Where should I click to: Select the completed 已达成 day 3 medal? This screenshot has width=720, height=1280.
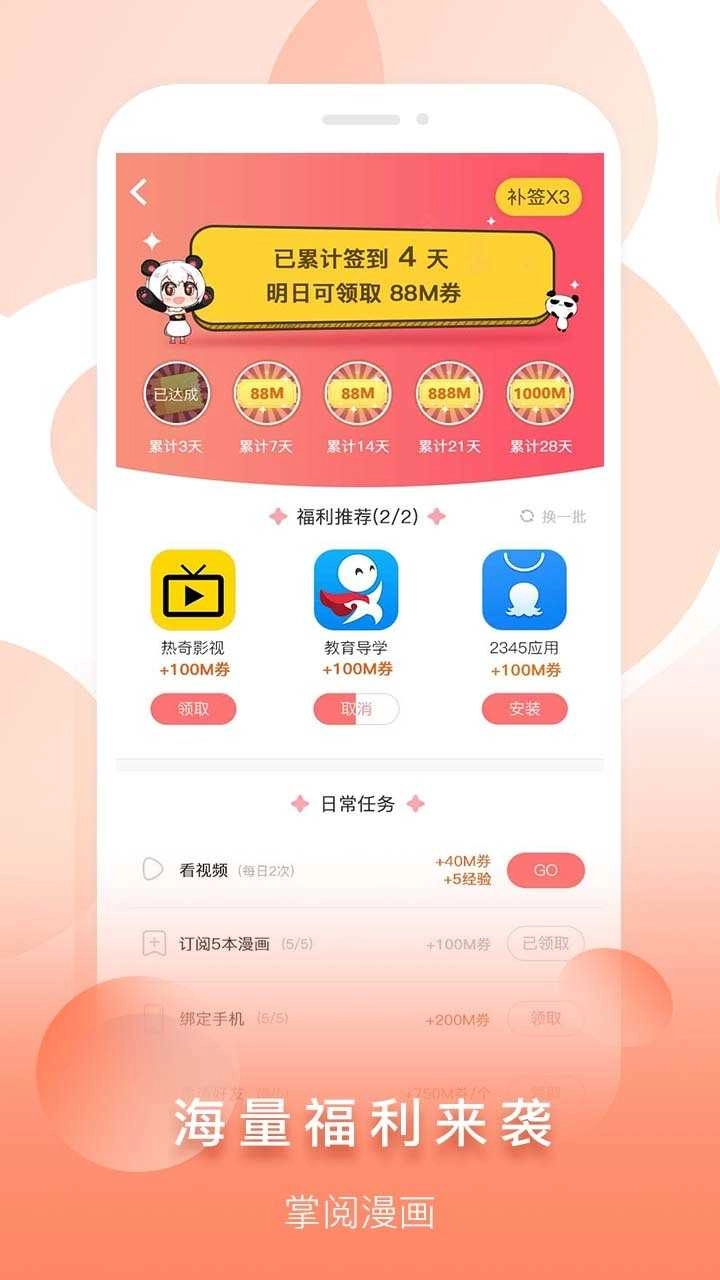click(x=176, y=394)
